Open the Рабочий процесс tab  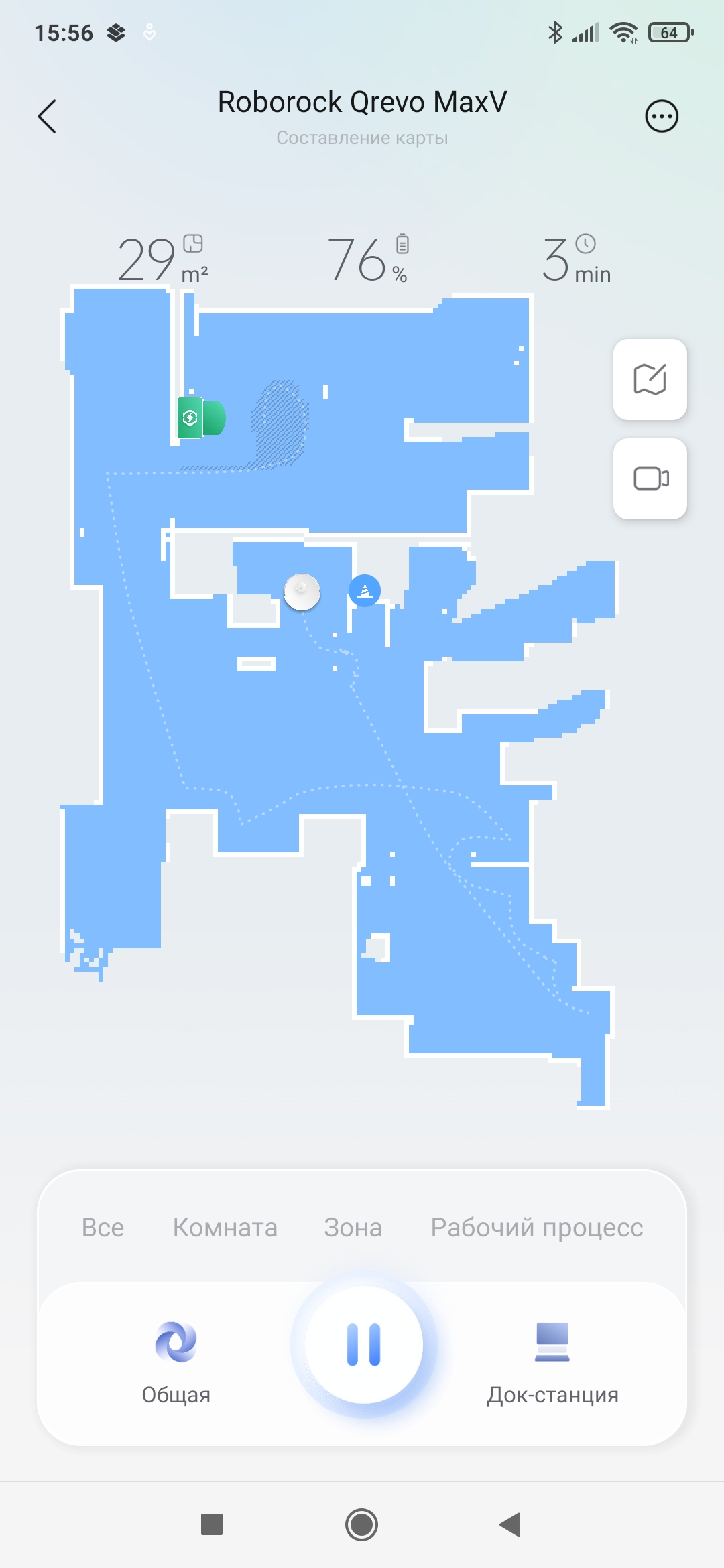pos(536,1228)
